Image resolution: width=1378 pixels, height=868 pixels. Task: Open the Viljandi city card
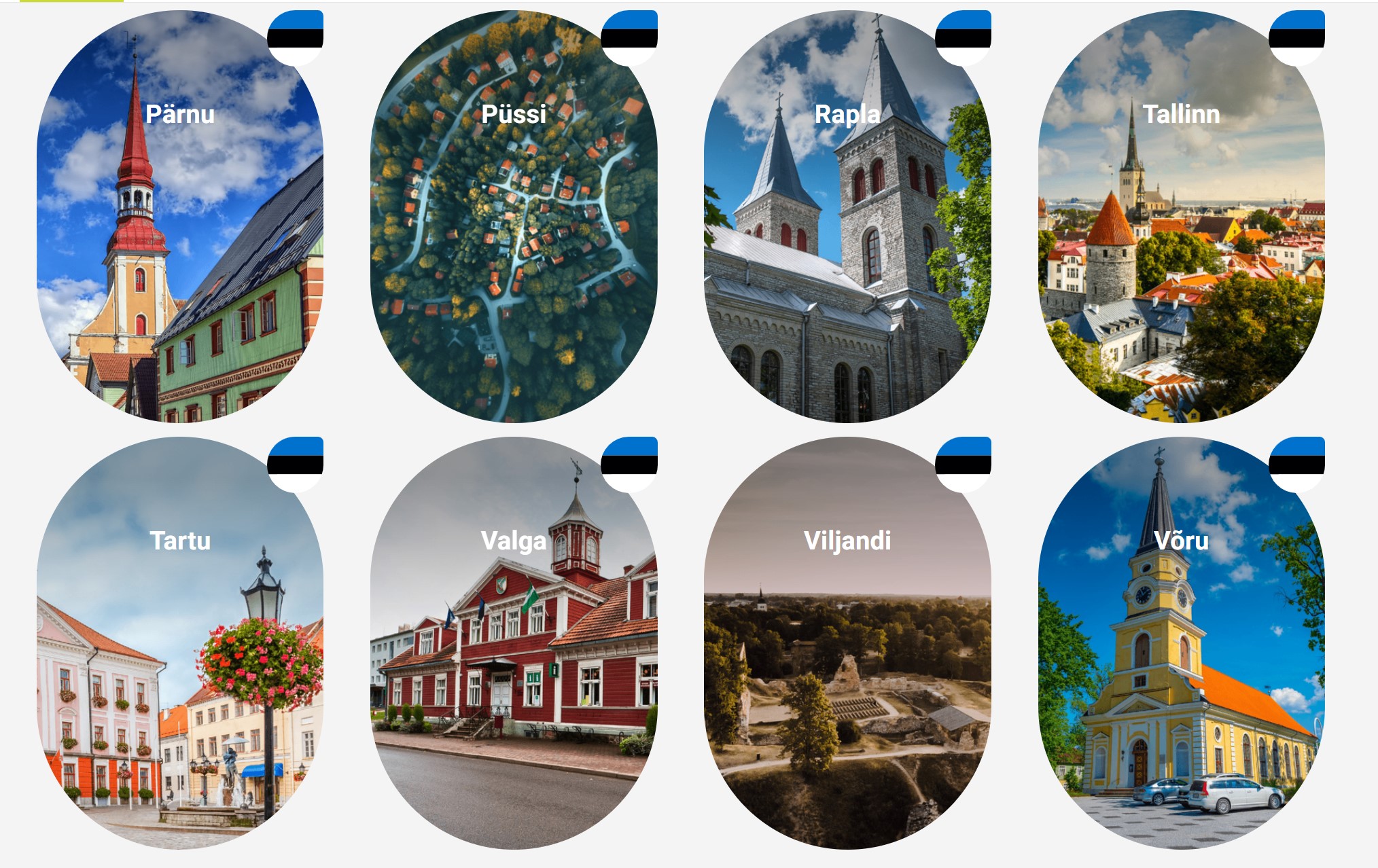point(847,644)
